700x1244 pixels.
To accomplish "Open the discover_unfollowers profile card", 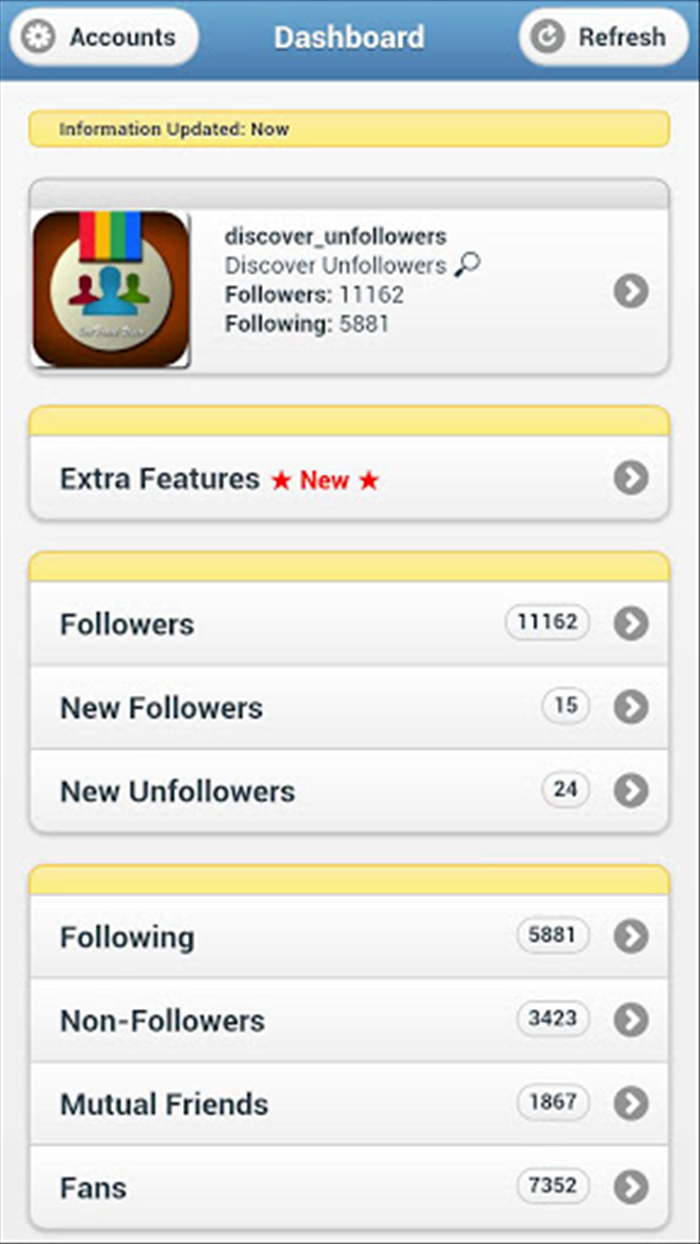I will tap(349, 291).
